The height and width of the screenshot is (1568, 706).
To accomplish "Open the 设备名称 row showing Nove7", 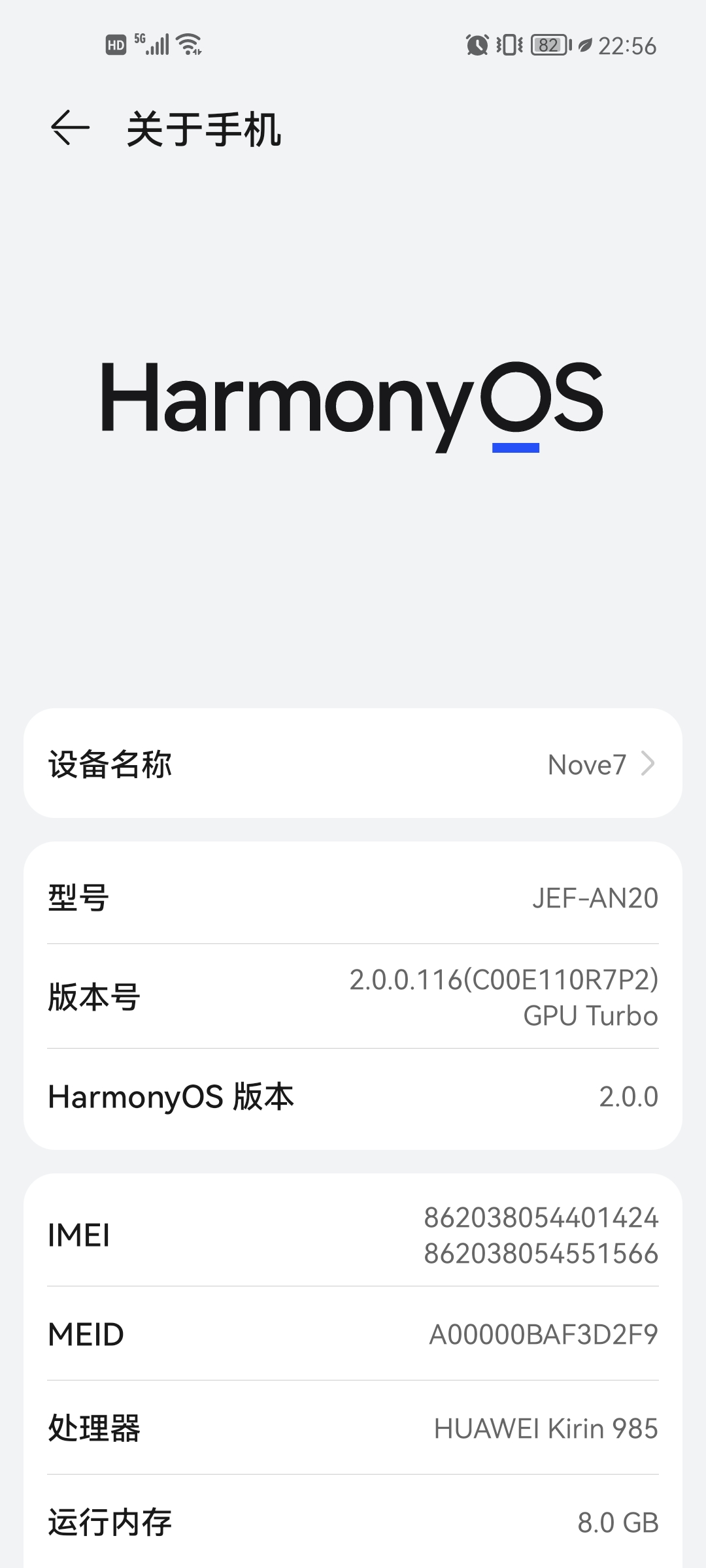I will tap(353, 764).
